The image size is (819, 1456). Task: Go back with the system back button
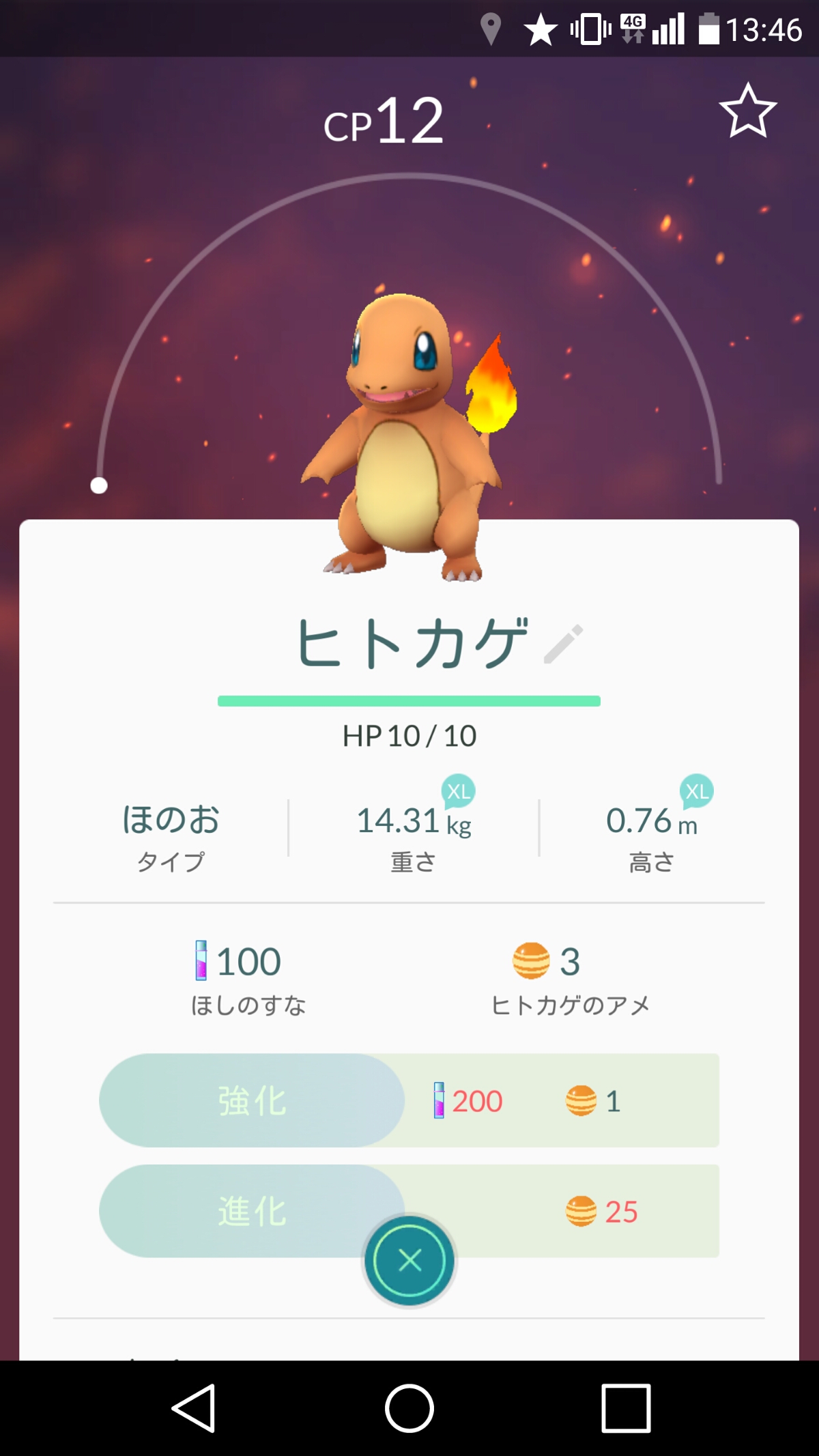[194, 1408]
